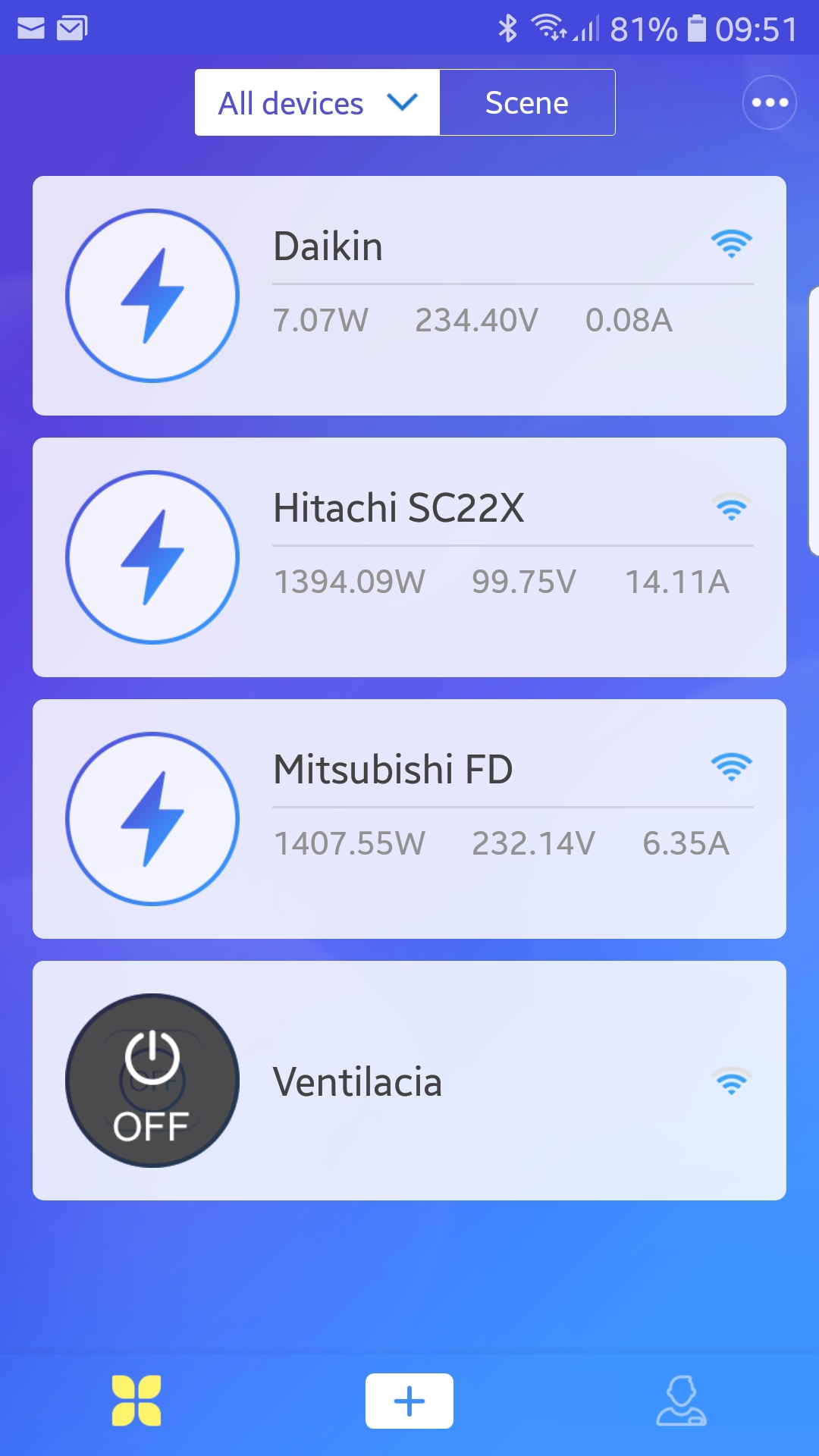
Task: Open the Daikin device card
Action: point(409,296)
